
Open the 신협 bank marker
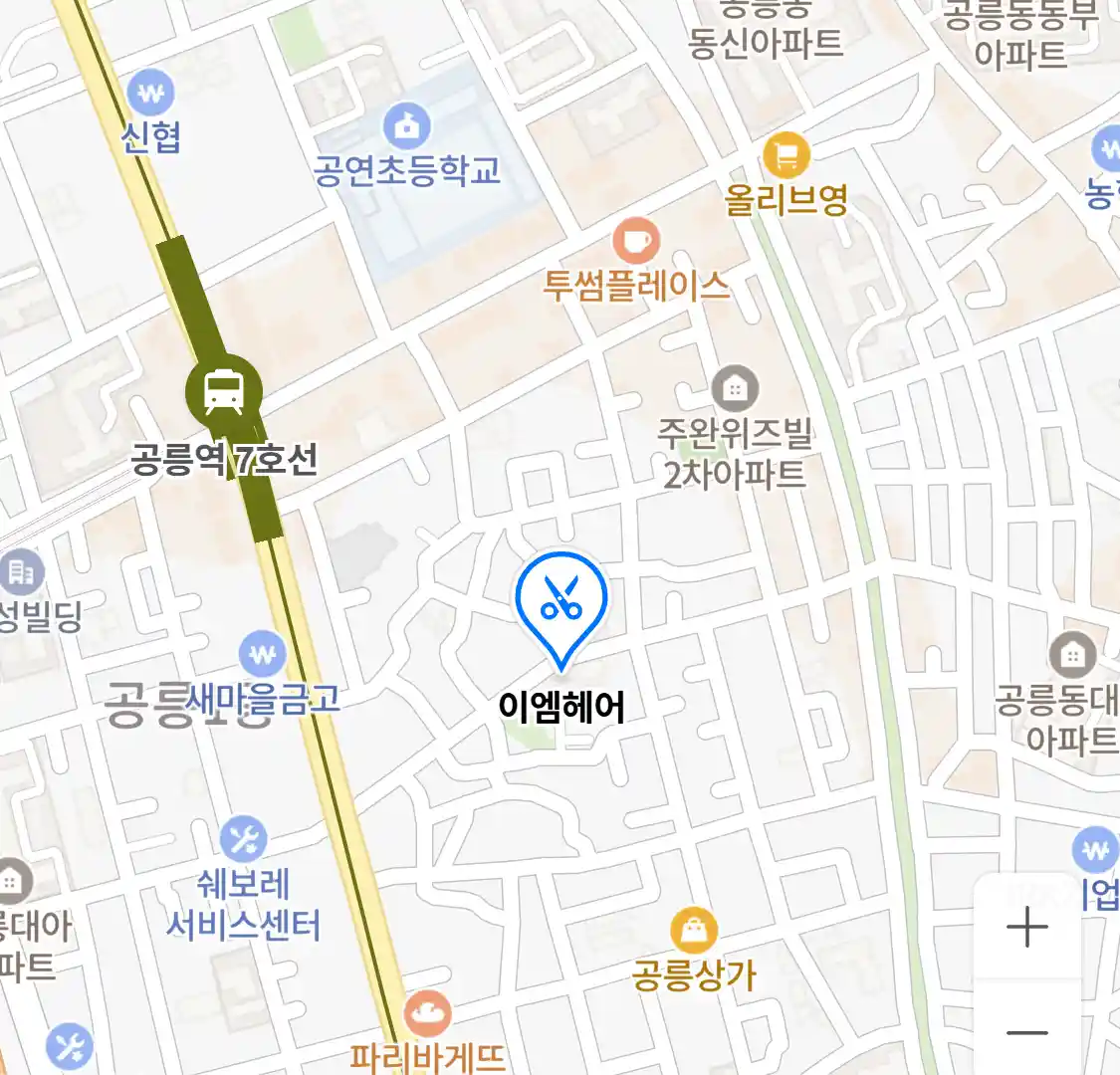point(150,95)
